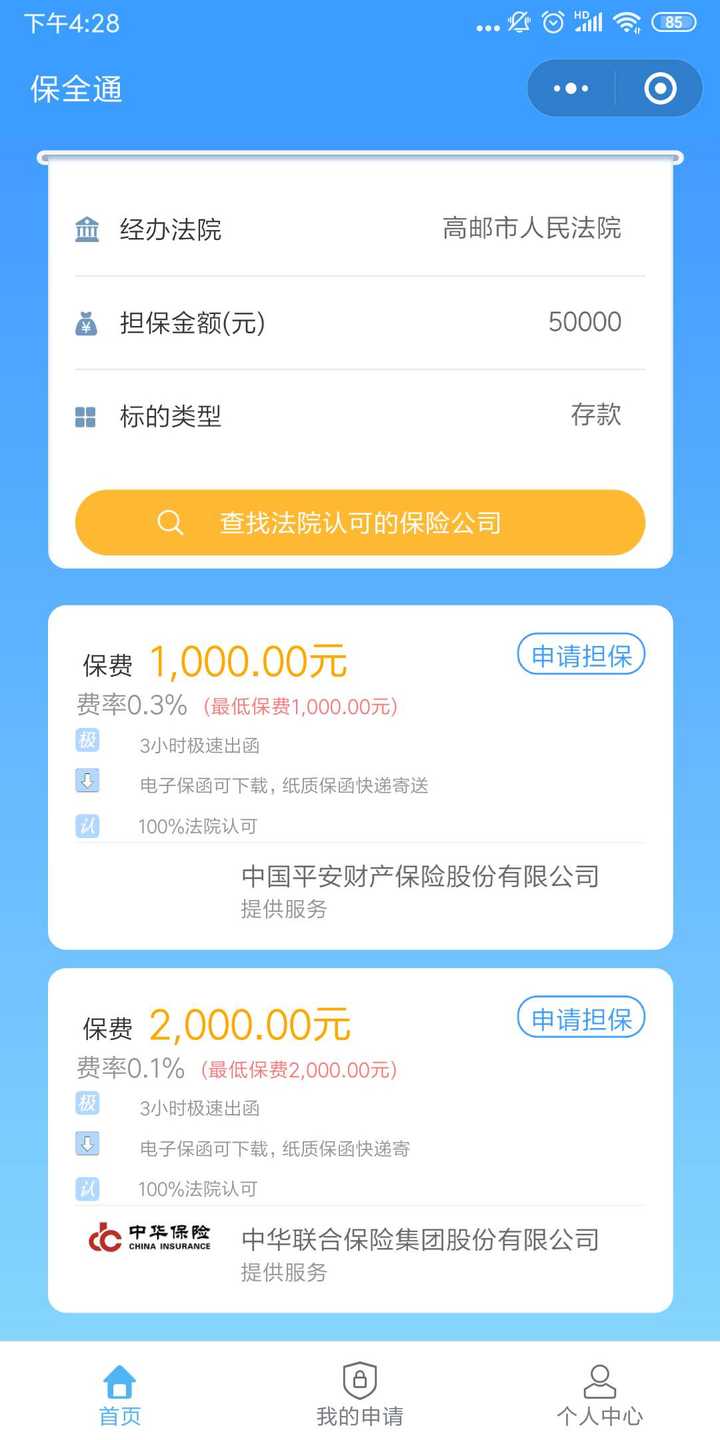Screen dimensions: 720x1440
Task: Go to the 个人中心 tab
Action: (600, 1395)
